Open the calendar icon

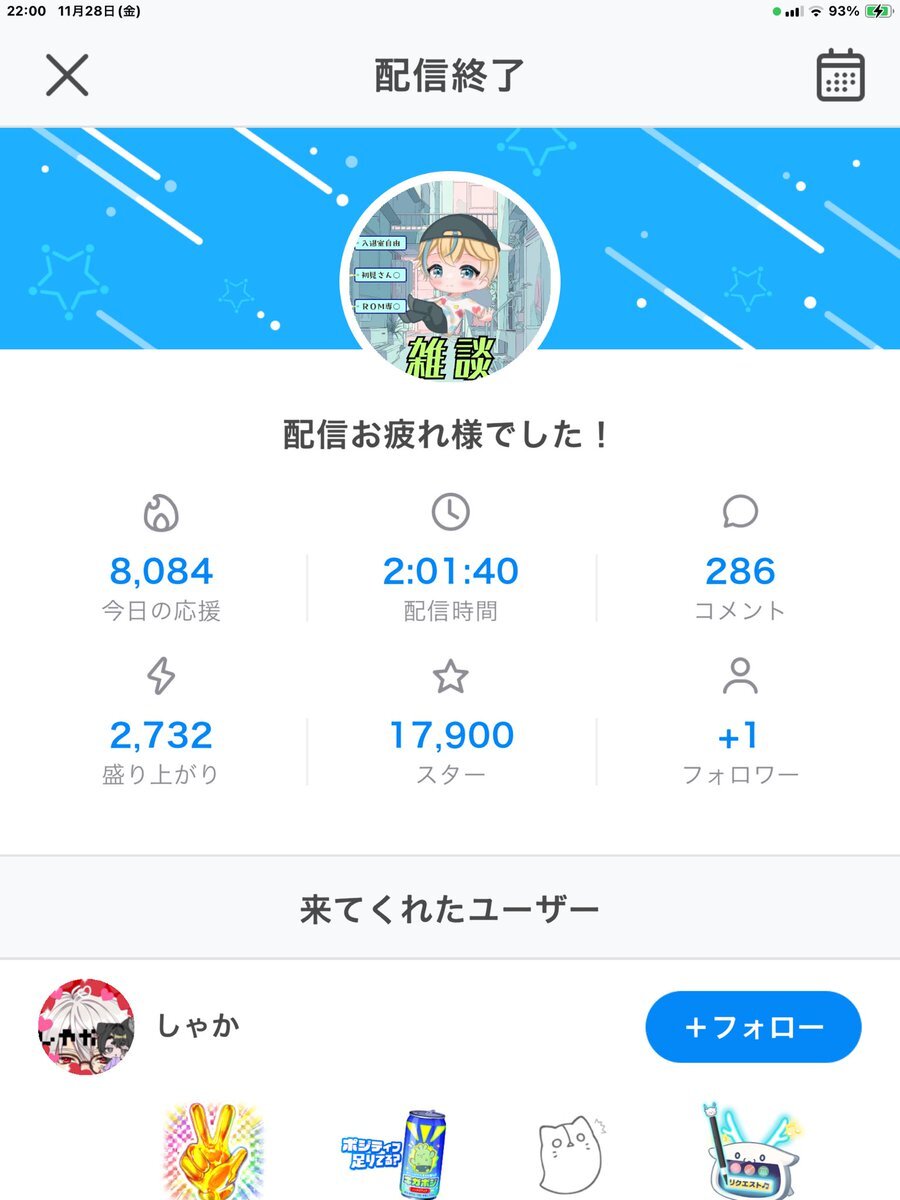point(840,75)
